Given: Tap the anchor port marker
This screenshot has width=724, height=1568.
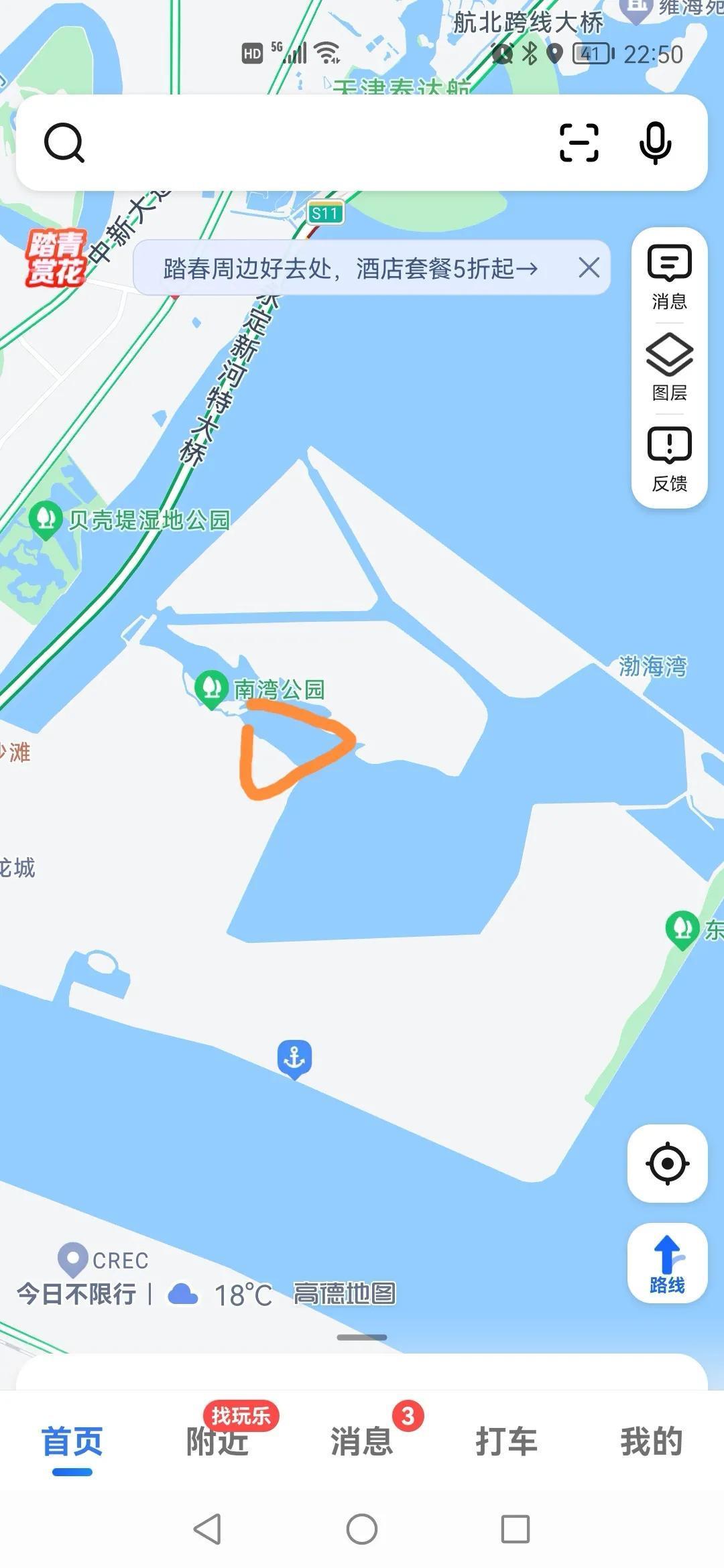Looking at the screenshot, I should click(294, 1058).
